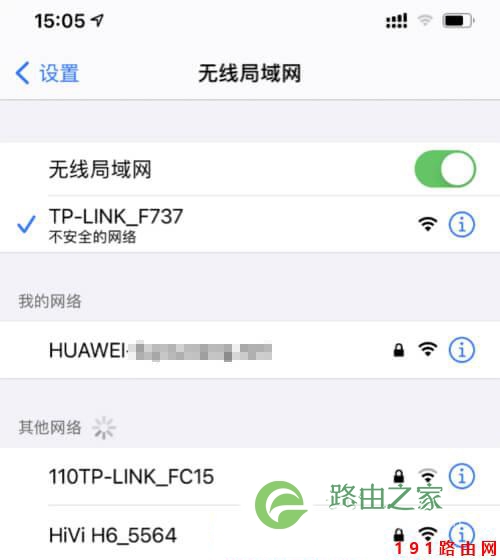Show info for HiVi H6_5564
500x560 pixels.
462,534
